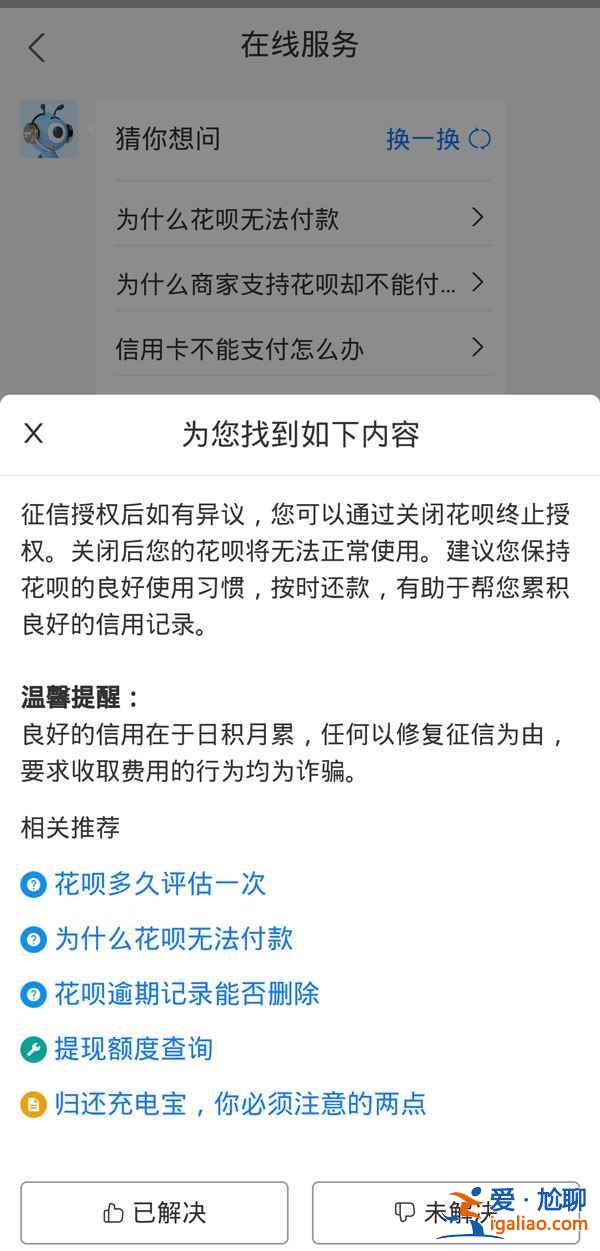The height and width of the screenshot is (1251, 600).
Task: Open 为什么商家支持花呗却不能付 question
Action: (300, 284)
